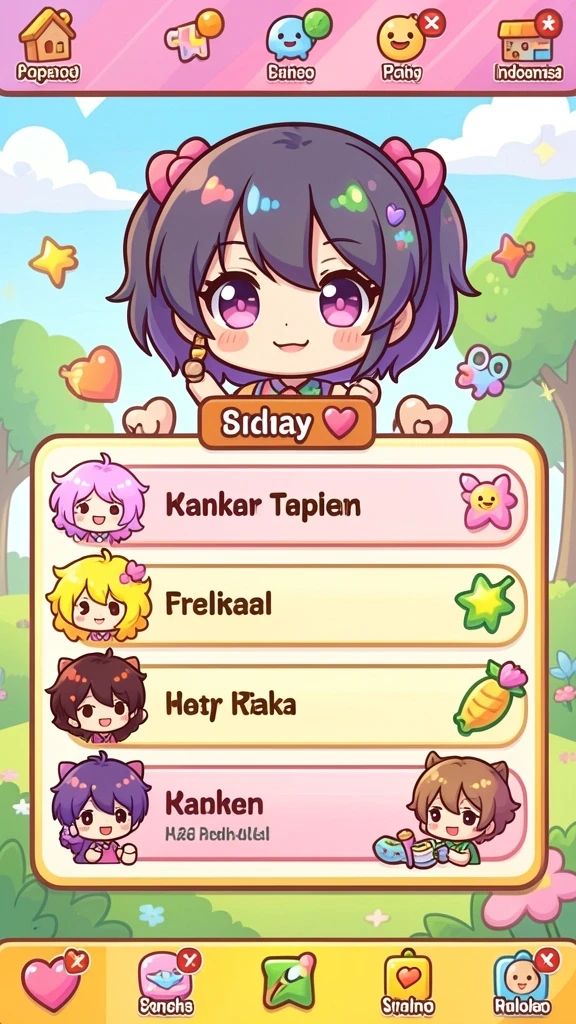The width and height of the screenshot is (576, 1024).
Task: Tap the green star icon on Frelkaal
Action: coord(485,603)
